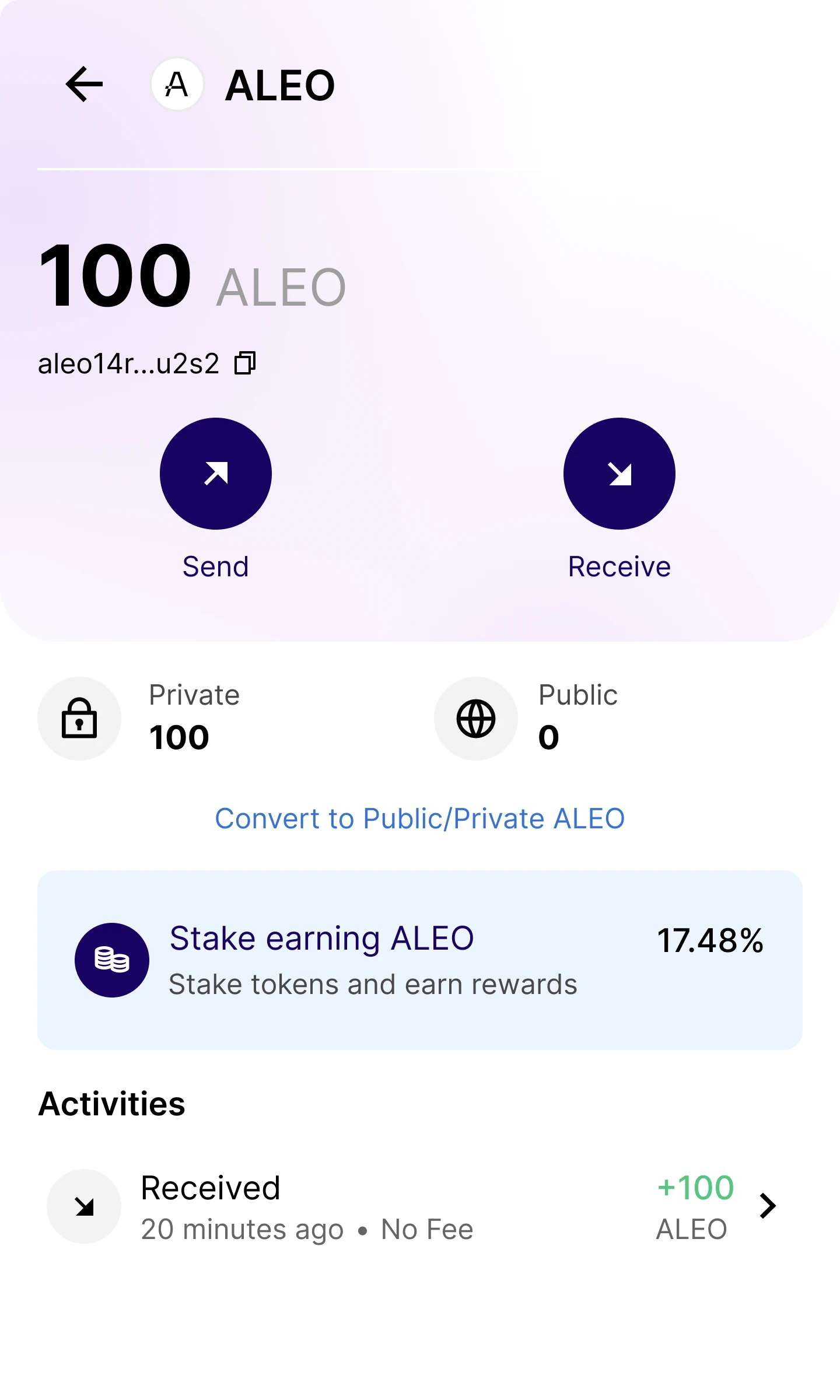The height and width of the screenshot is (1400, 840).
Task: Click the ALEO token logo in header
Action: [177, 85]
